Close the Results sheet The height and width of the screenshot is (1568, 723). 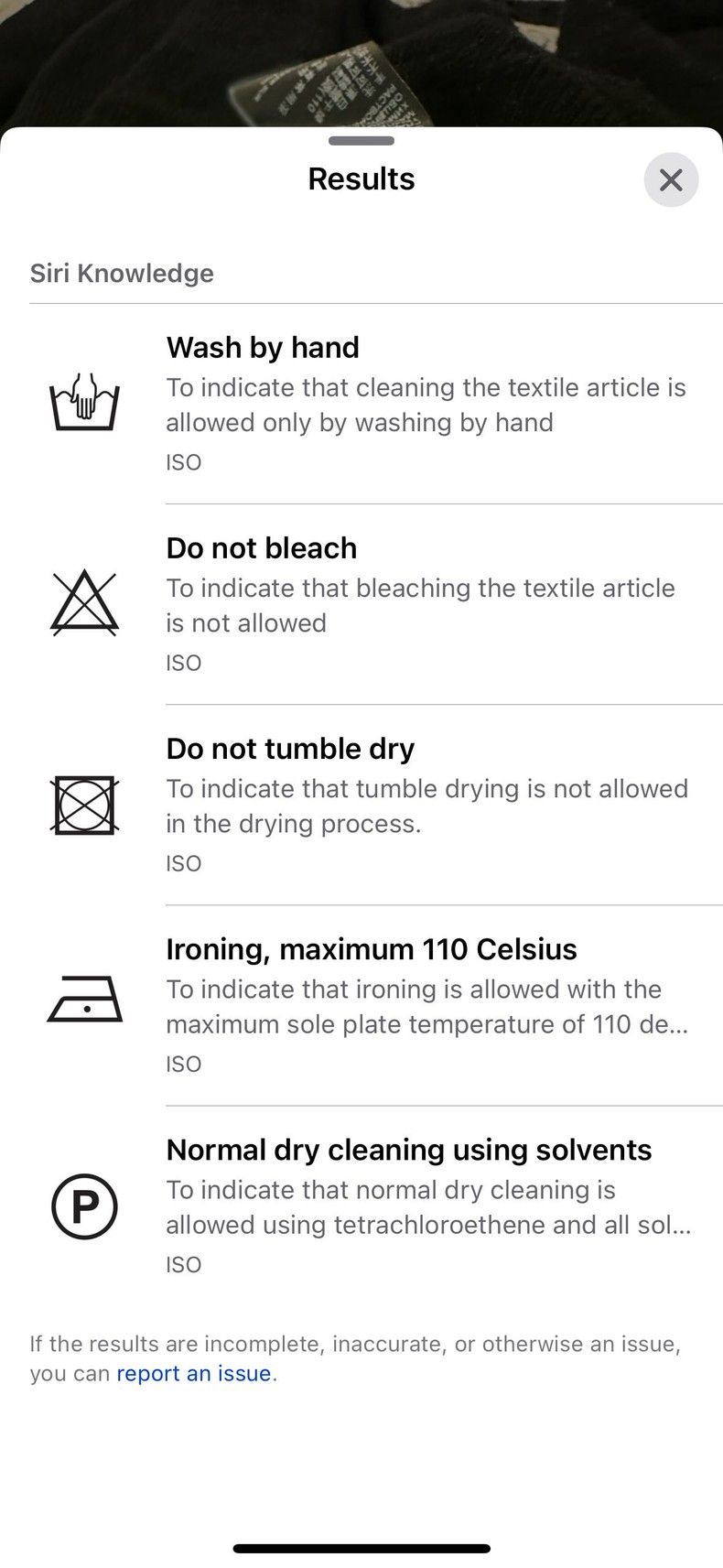point(671,179)
